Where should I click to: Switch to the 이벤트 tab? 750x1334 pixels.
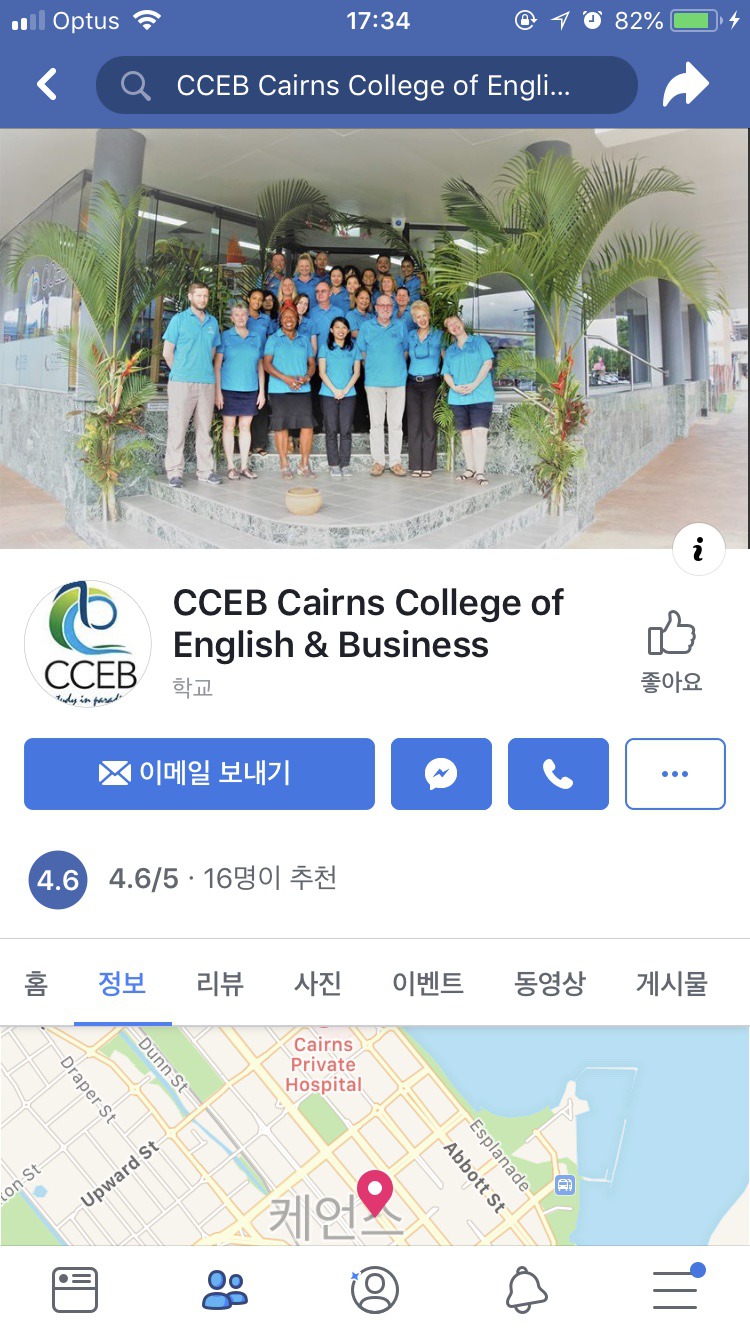pos(428,983)
